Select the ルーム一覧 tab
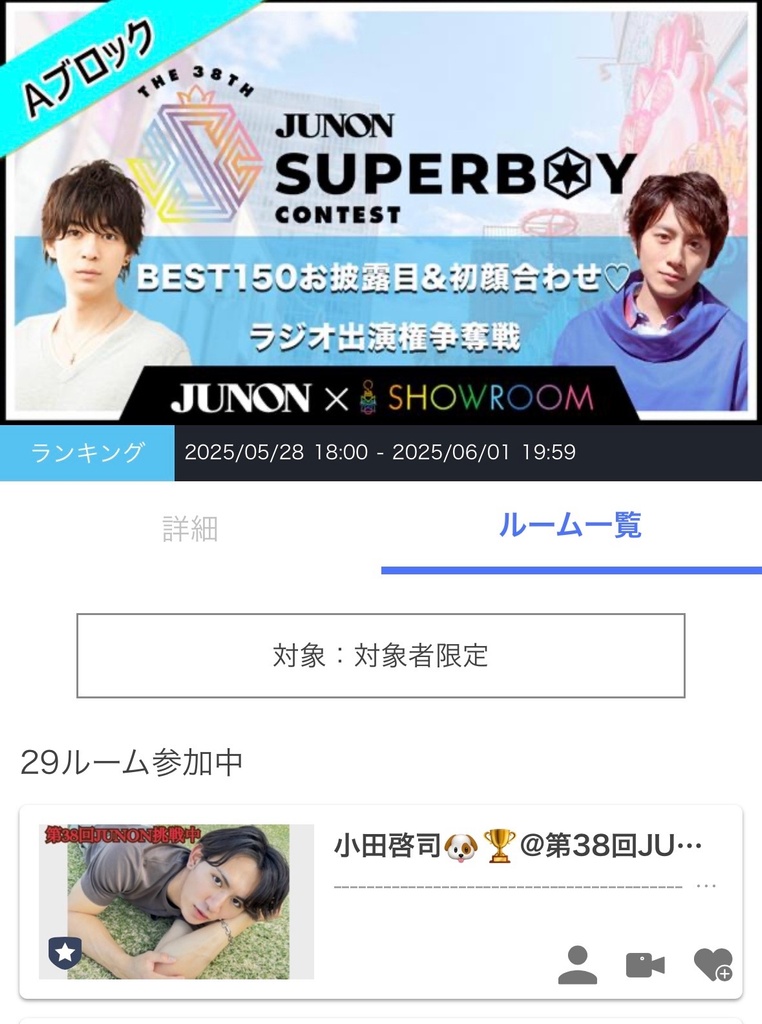Image resolution: width=762 pixels, height=1024 pixels. (570, 526)
